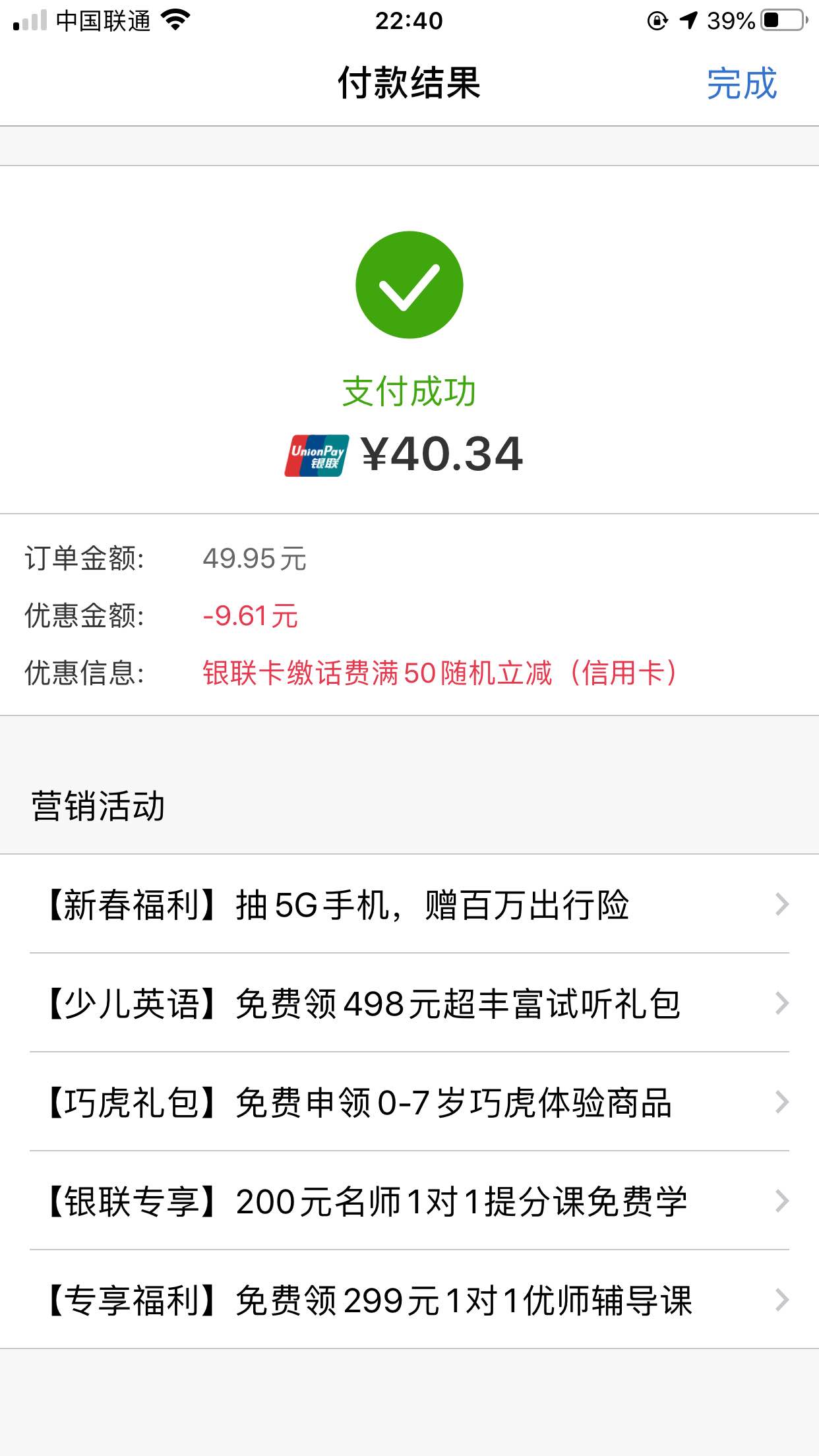Image resolution: width=819 pixels, height=1456 pixels.
Task: Open the 新春福利 5G phone draw promotion
Action: 409,904
